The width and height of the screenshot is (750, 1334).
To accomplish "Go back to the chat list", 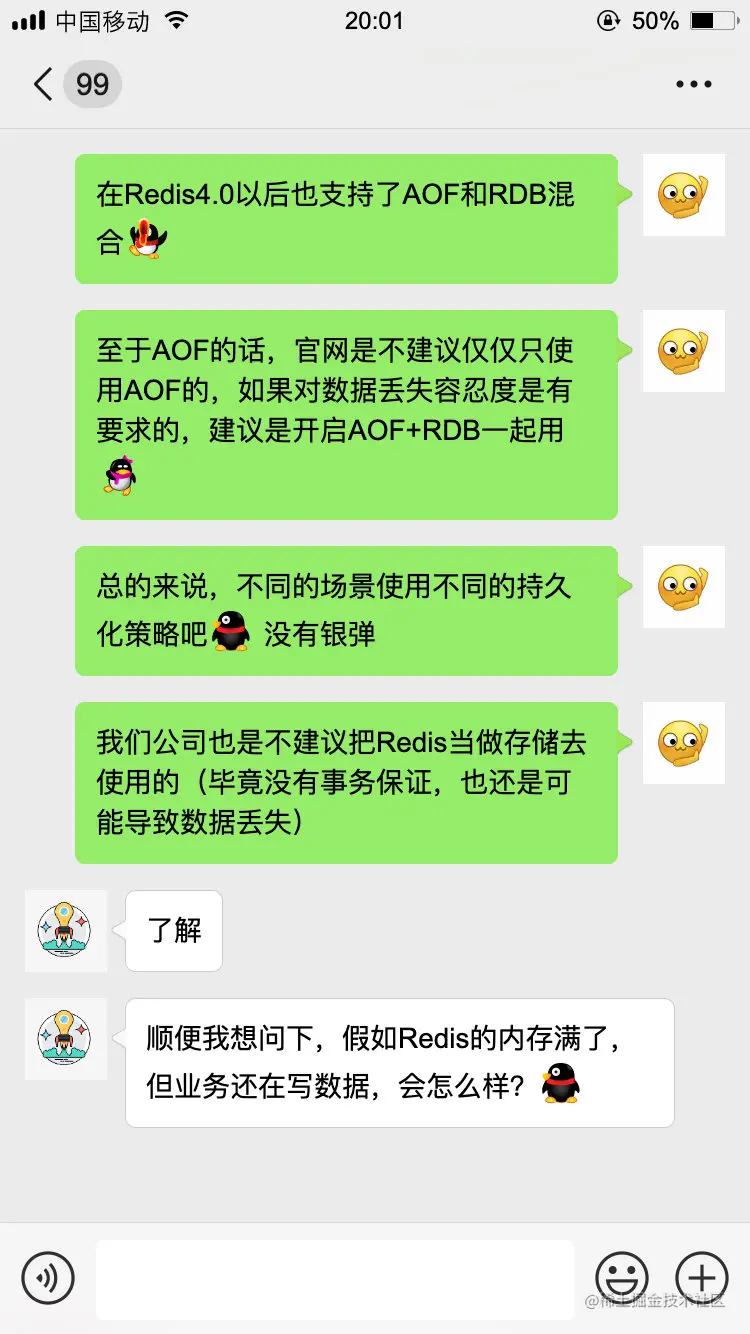I will point(44,84).
